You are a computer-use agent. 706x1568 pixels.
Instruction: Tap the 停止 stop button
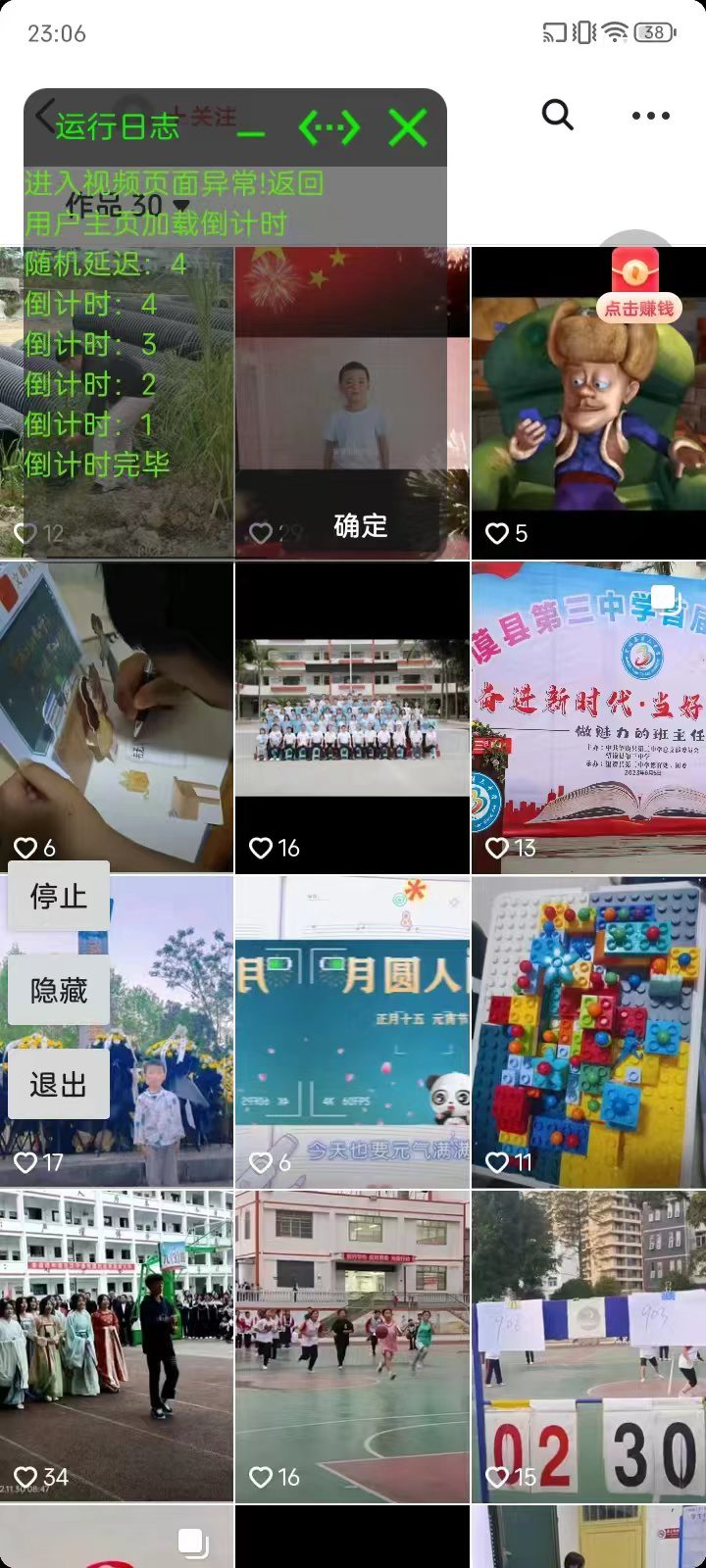coord(59,896)
